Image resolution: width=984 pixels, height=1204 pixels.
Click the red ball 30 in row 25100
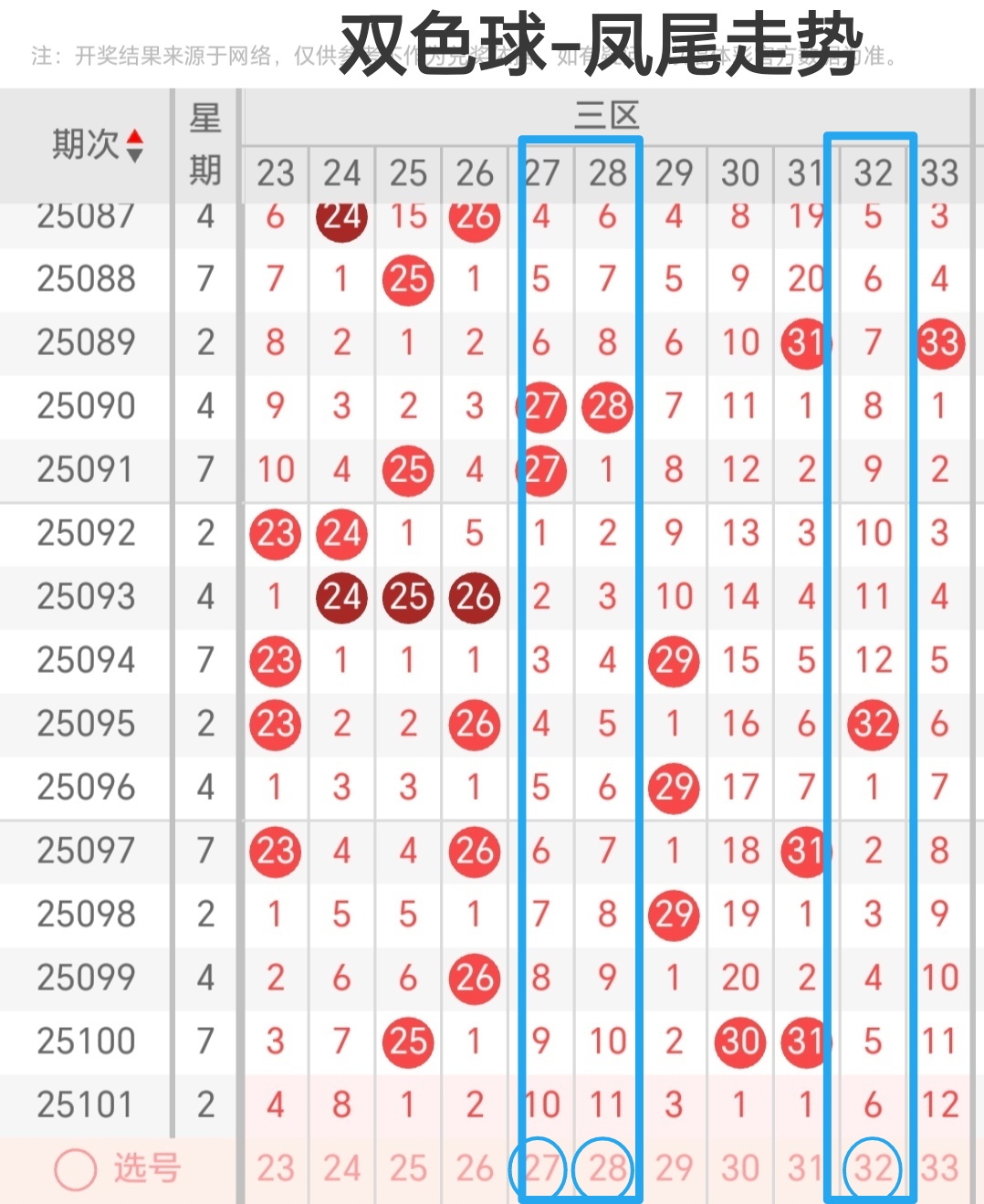tap(739, 1042)
